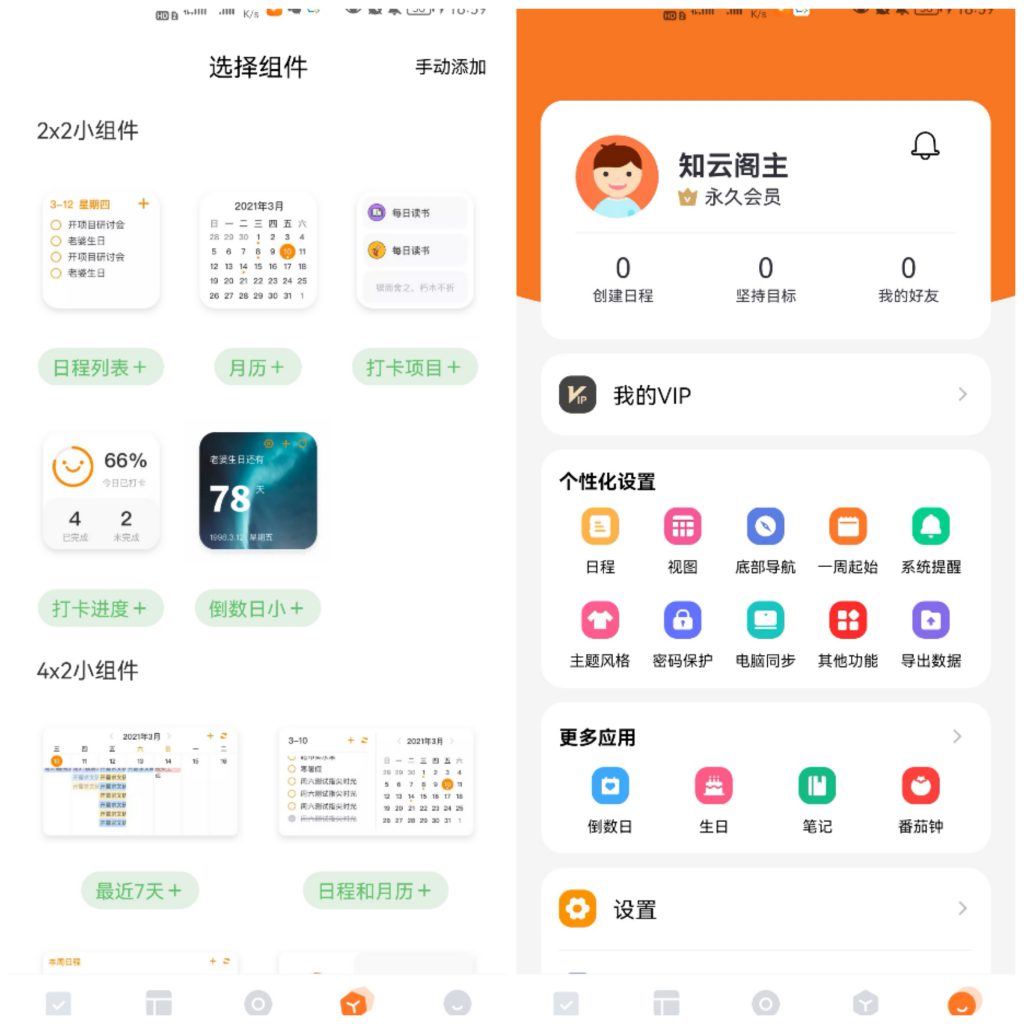Choose 一周起始 setting
Viewport: 1024px width, 1024px height.
point(848,540)
